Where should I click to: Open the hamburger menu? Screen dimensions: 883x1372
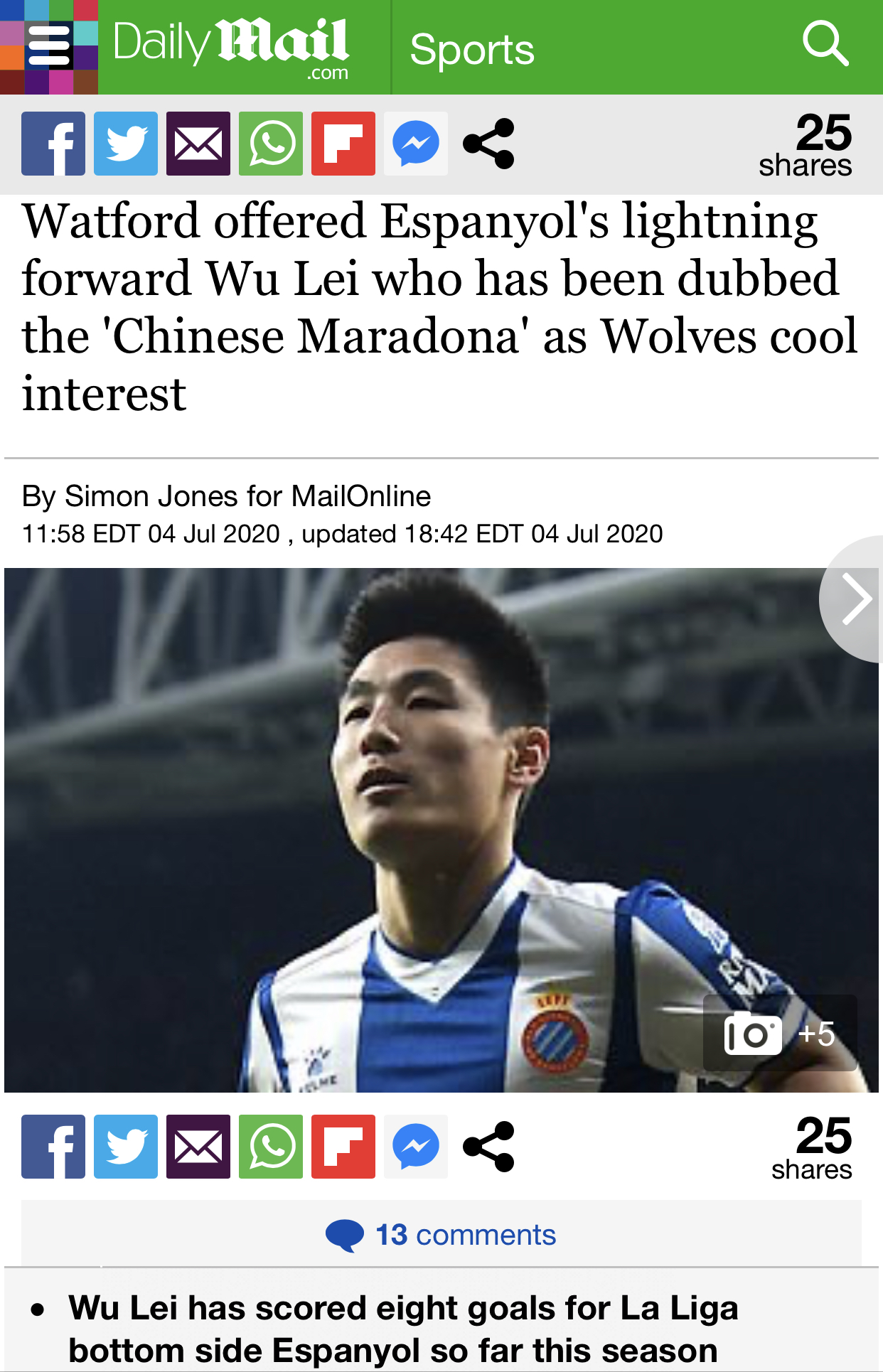click(x=48, y=47)
